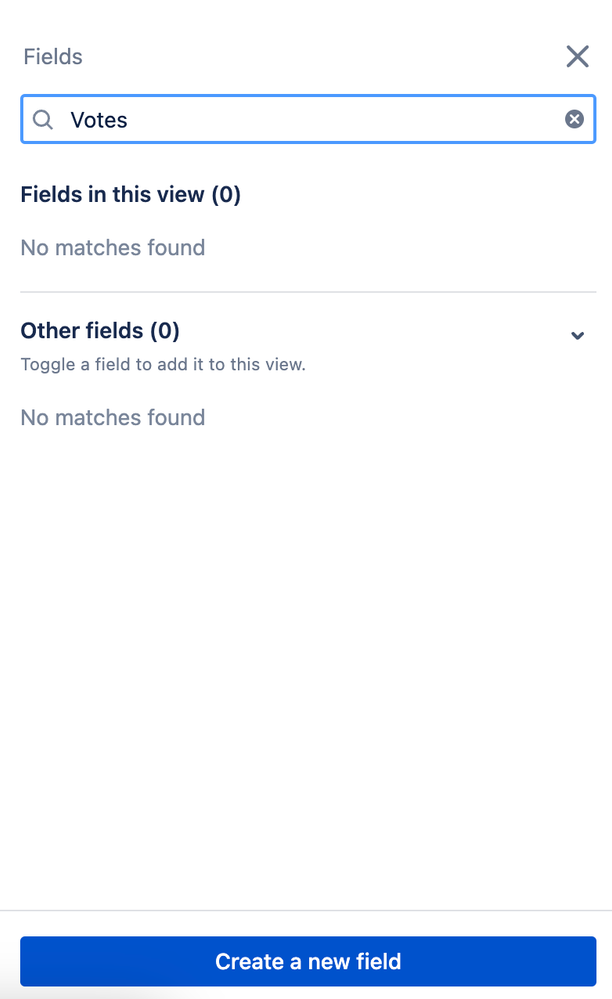The height and width of the screenshot is (999, 612).
Task: Close the Fields panel
Action: [577, 57]
